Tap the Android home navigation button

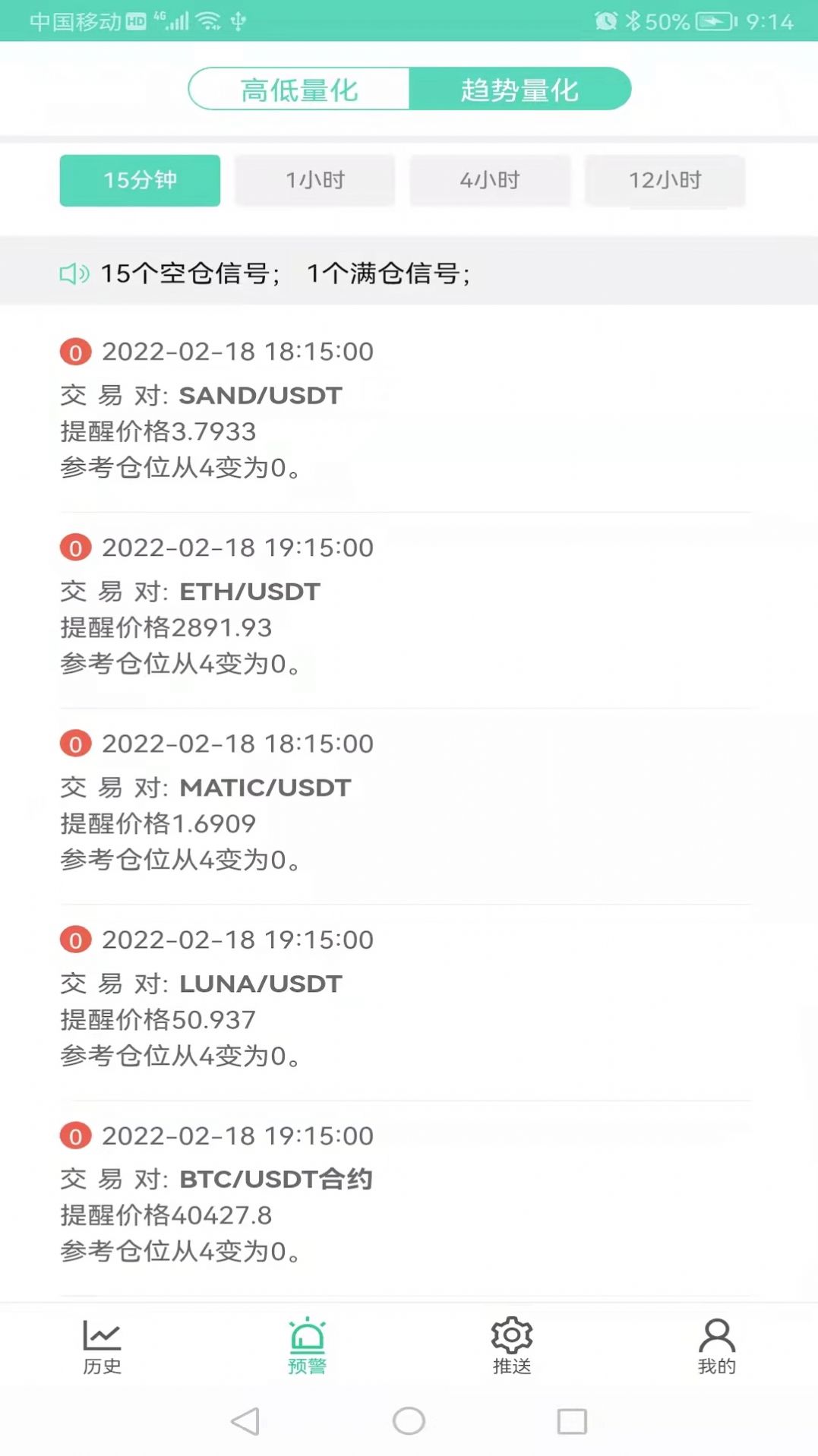coord(409,1420)
